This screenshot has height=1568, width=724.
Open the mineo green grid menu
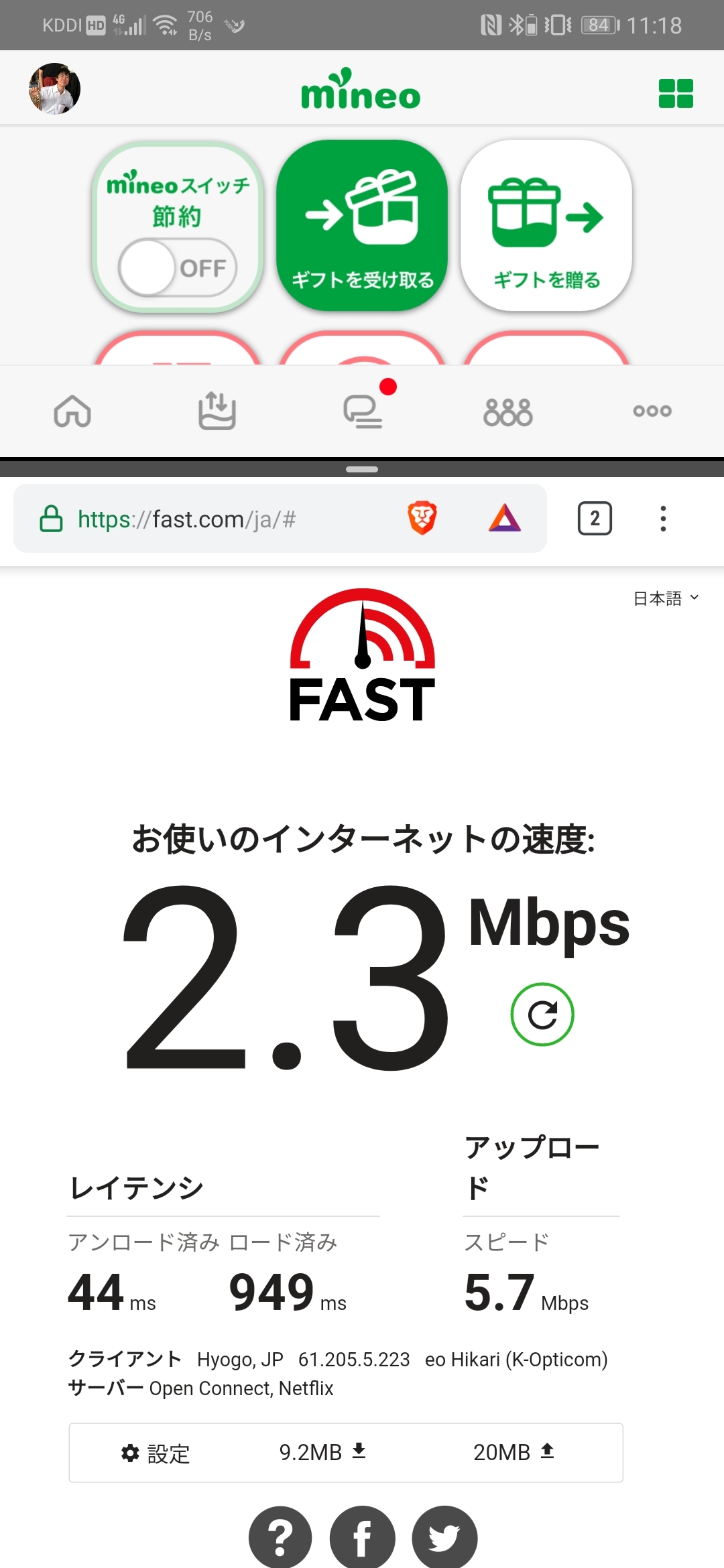675,93
